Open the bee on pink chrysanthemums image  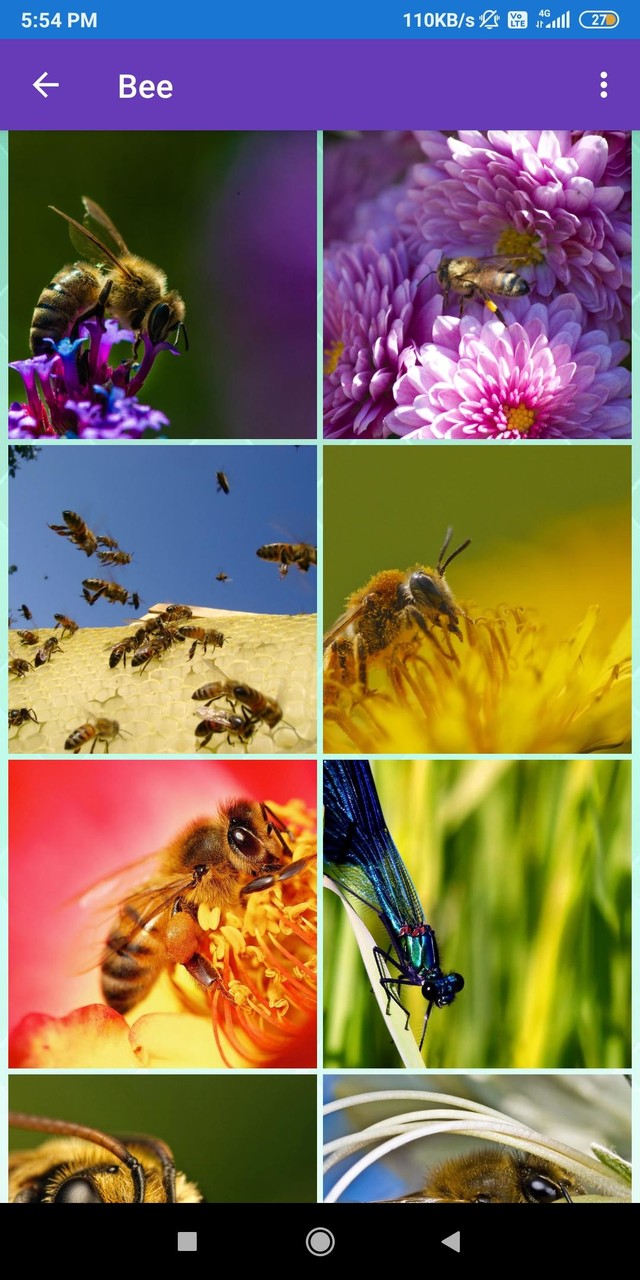tap(477, 285)
